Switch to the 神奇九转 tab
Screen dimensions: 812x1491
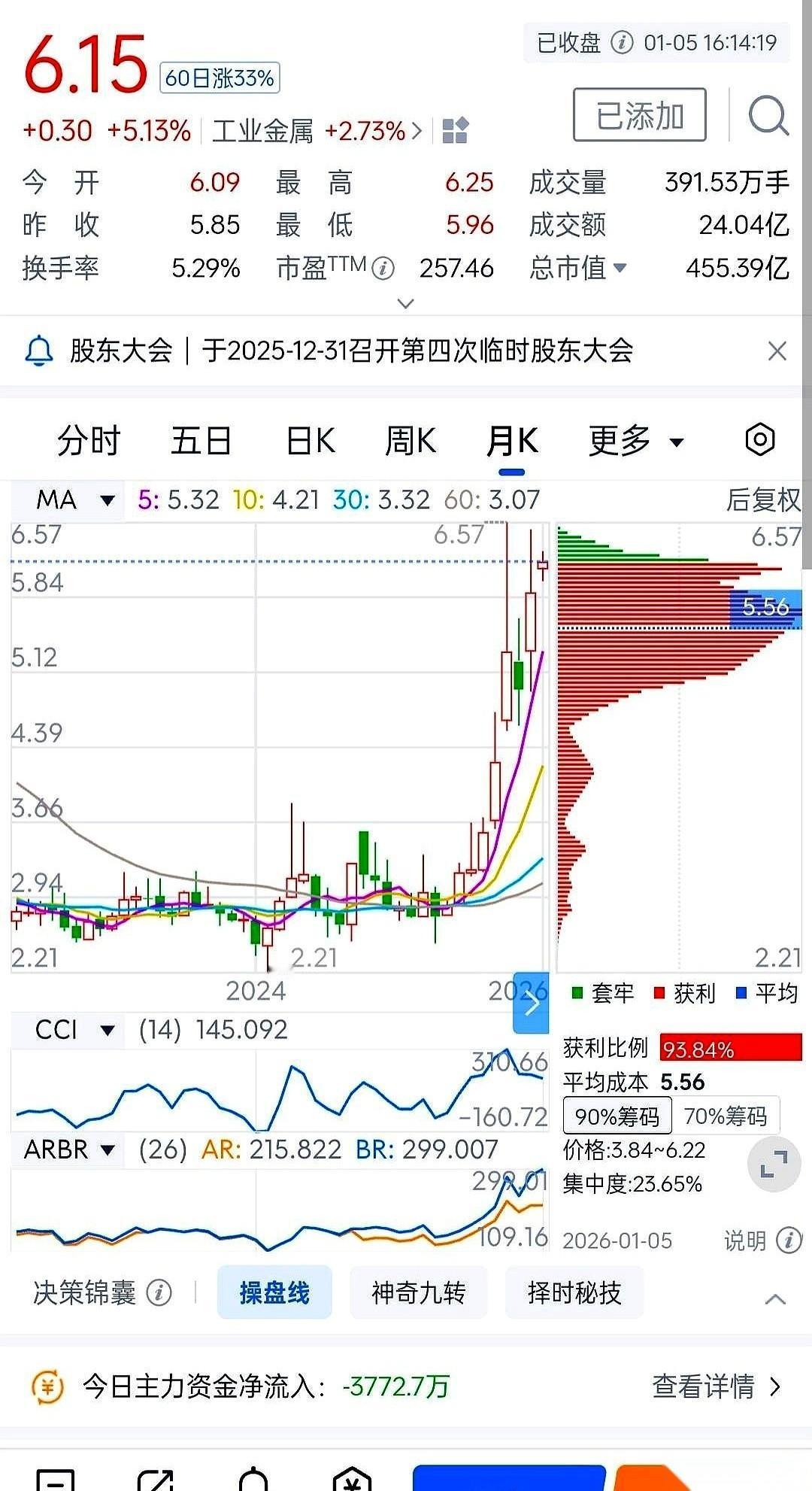(x=420, y=1292)
